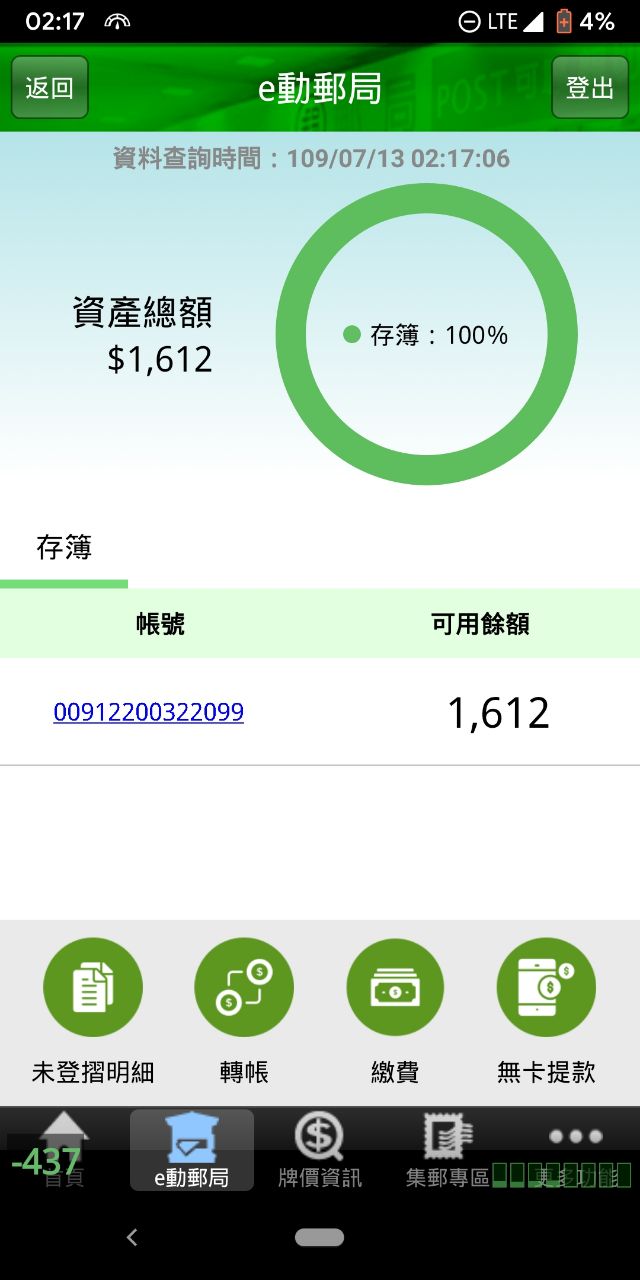640x1280 pixels.
Task: Switch to the e動郵局 tab
Action: 192,1150
